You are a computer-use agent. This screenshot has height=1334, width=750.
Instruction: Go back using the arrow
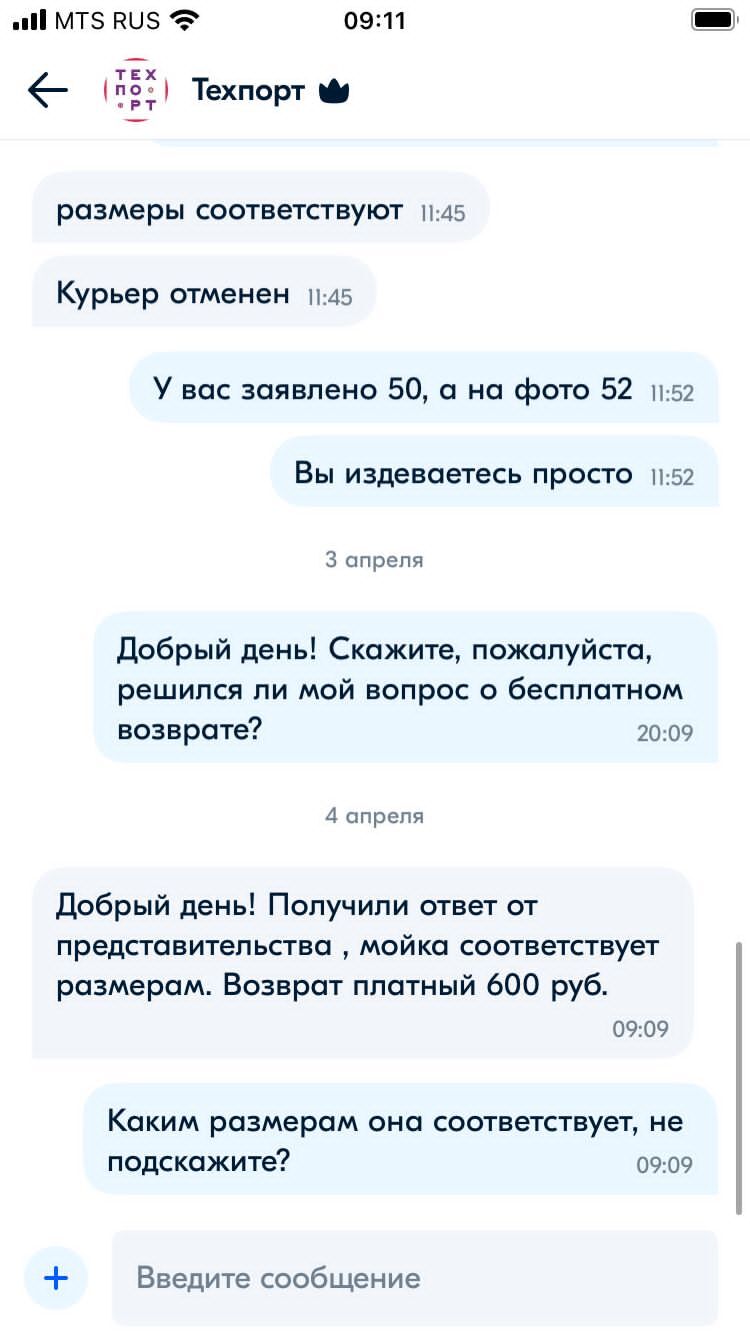tap(47, 91)
